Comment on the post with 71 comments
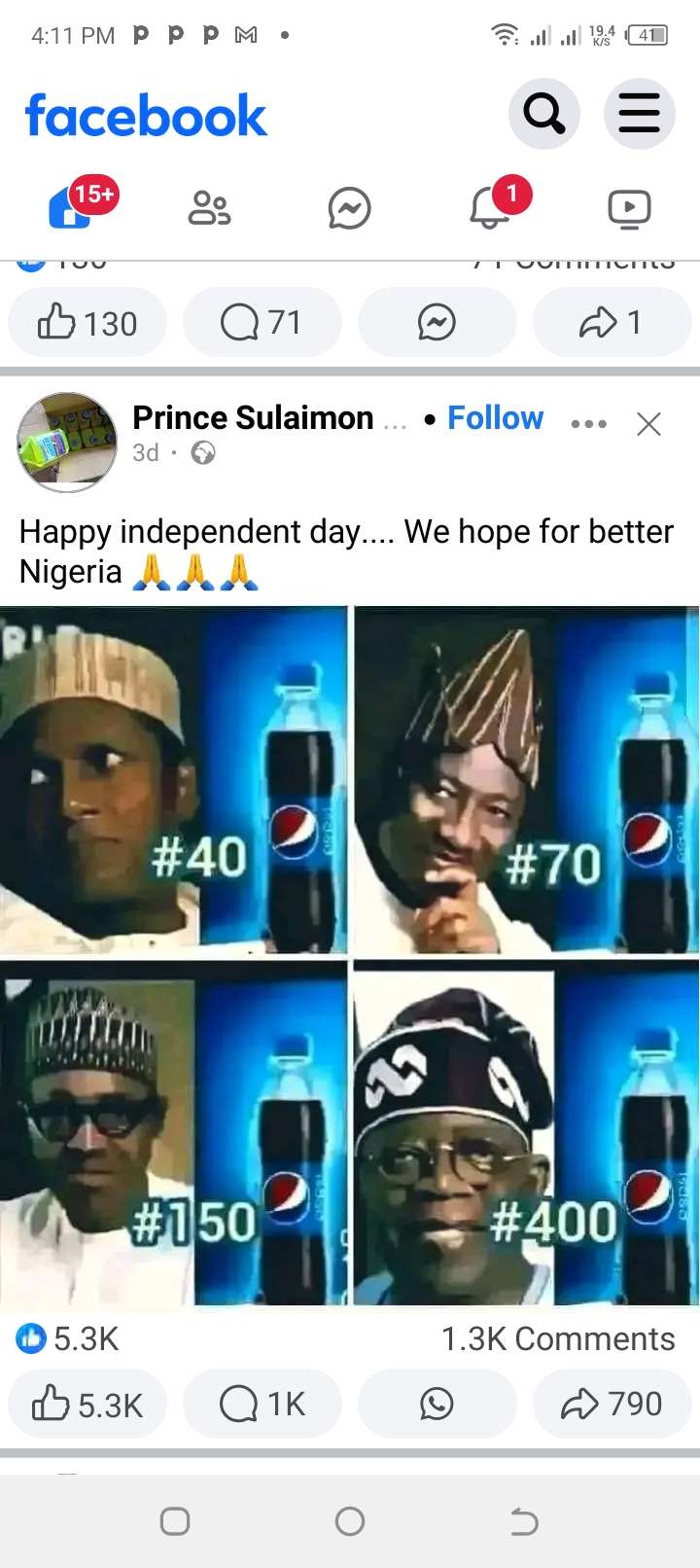700x1568 pixels. point(262,322)
